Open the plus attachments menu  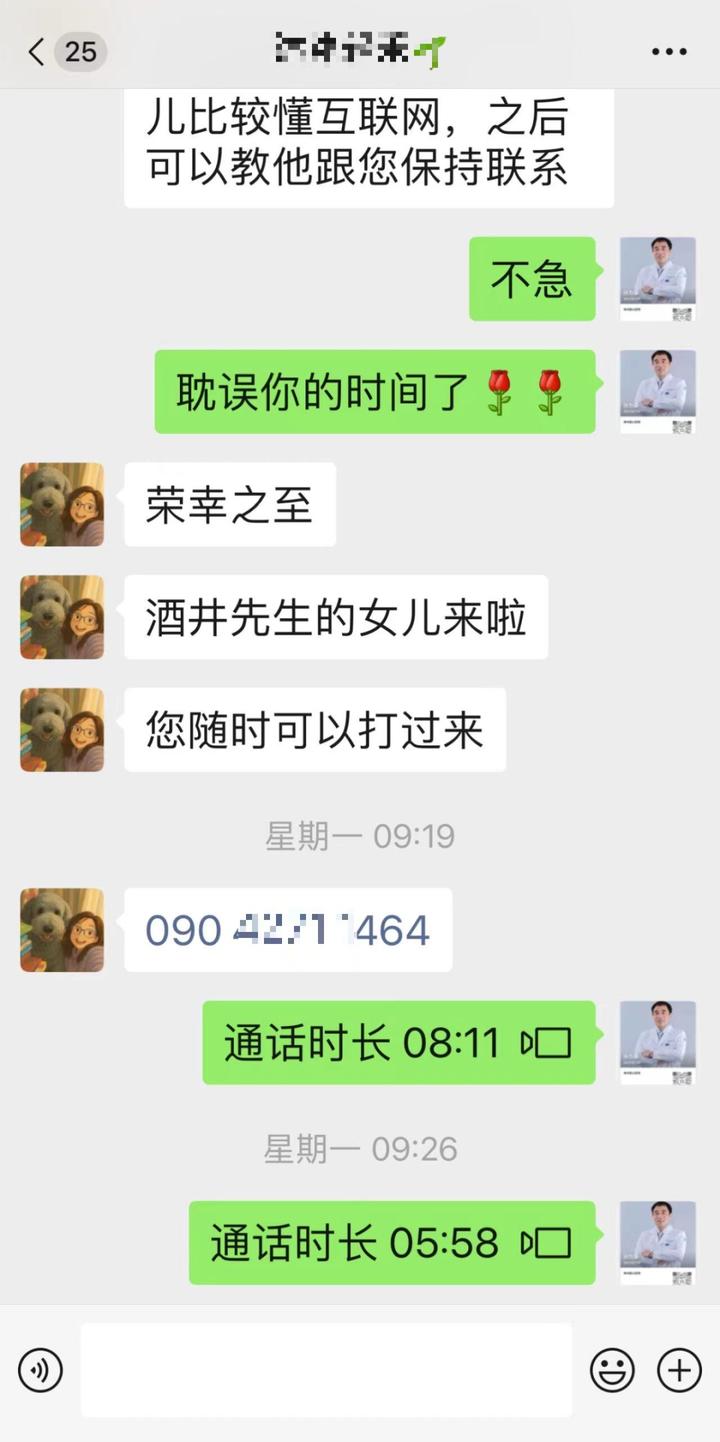pos(679,1370)
